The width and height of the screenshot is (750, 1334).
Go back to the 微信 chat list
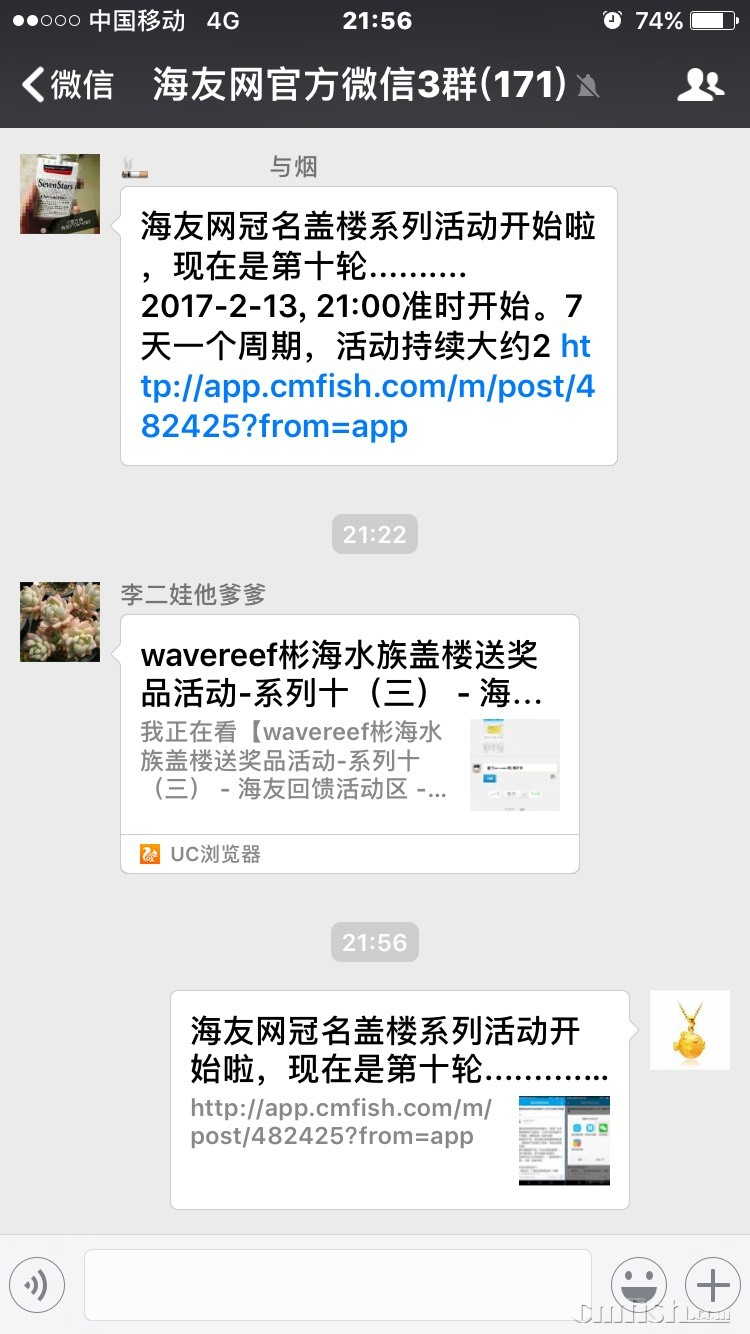coord(68,85)
